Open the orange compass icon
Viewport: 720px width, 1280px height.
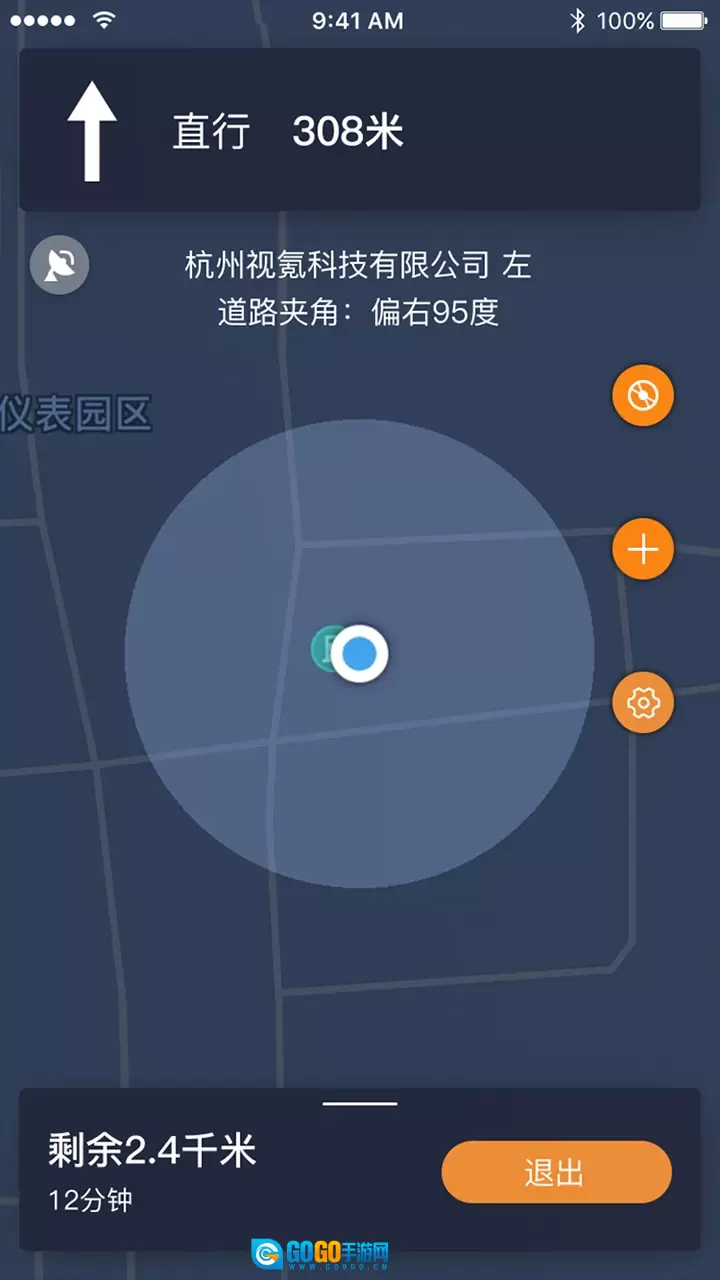(643, 396)
